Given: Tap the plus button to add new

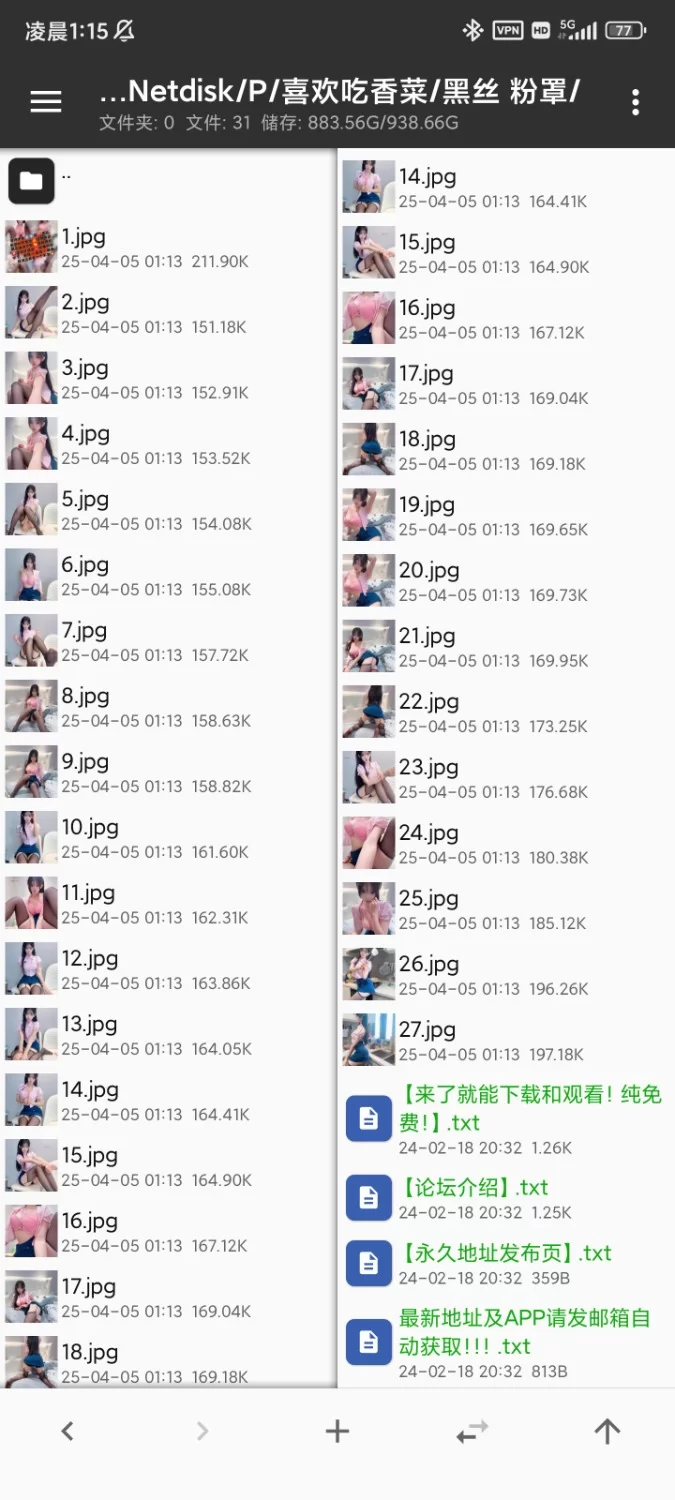Looking at the screenshot, I should 337,1431.
